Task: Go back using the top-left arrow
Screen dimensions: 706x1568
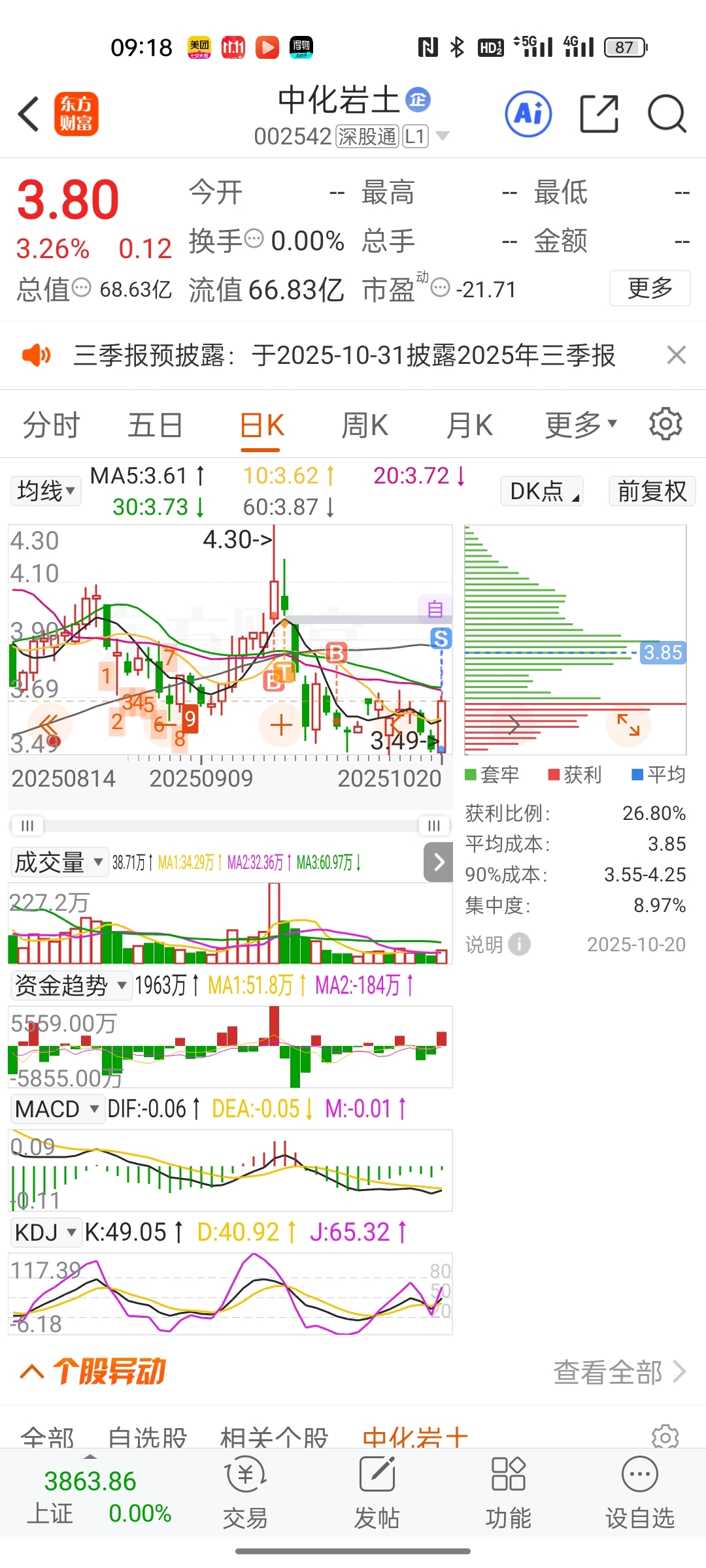Action: [29, 114]
